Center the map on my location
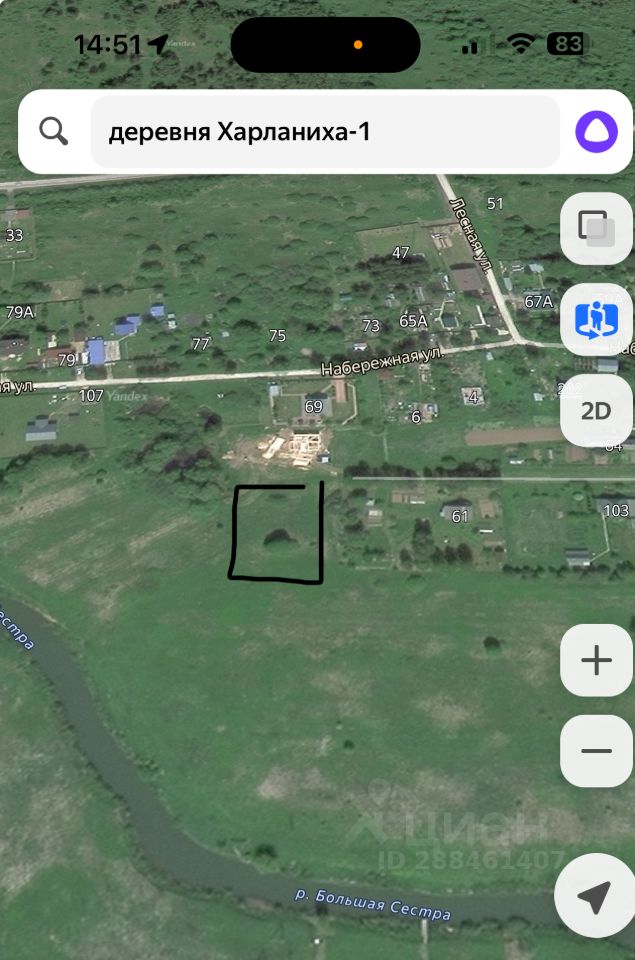This screenshot has height=960, width=635. click(594, 898)
